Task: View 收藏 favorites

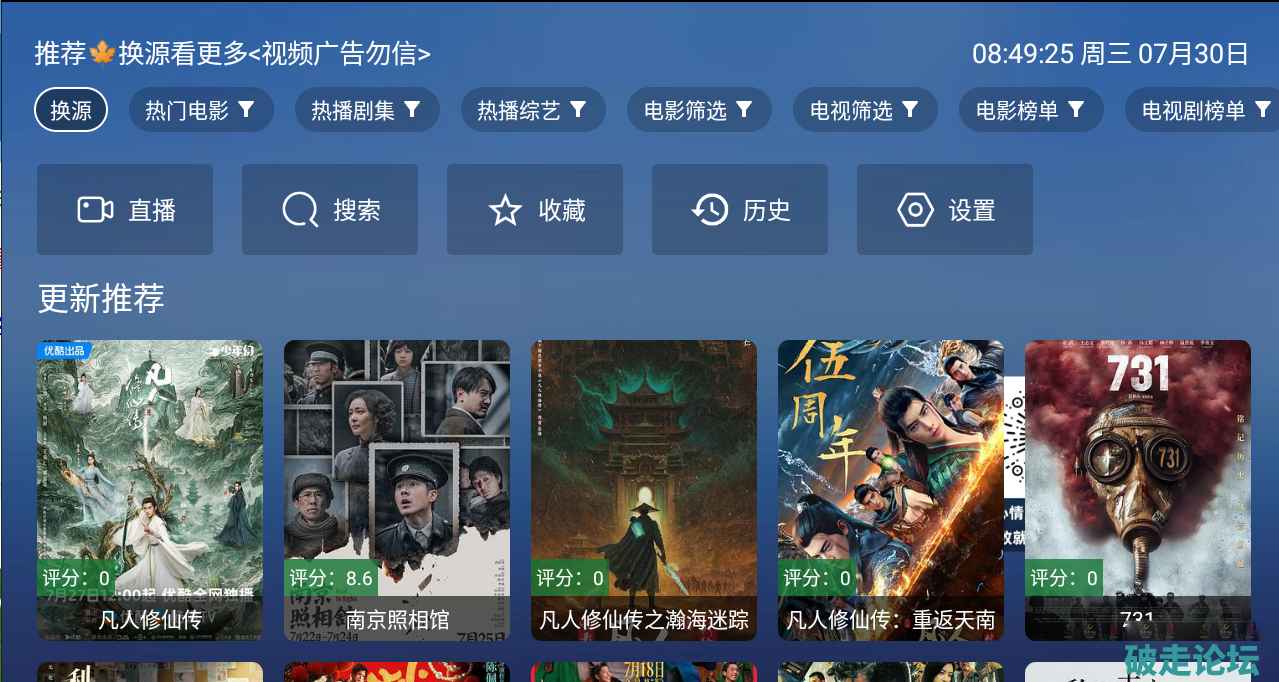Action: coord(535,210)
